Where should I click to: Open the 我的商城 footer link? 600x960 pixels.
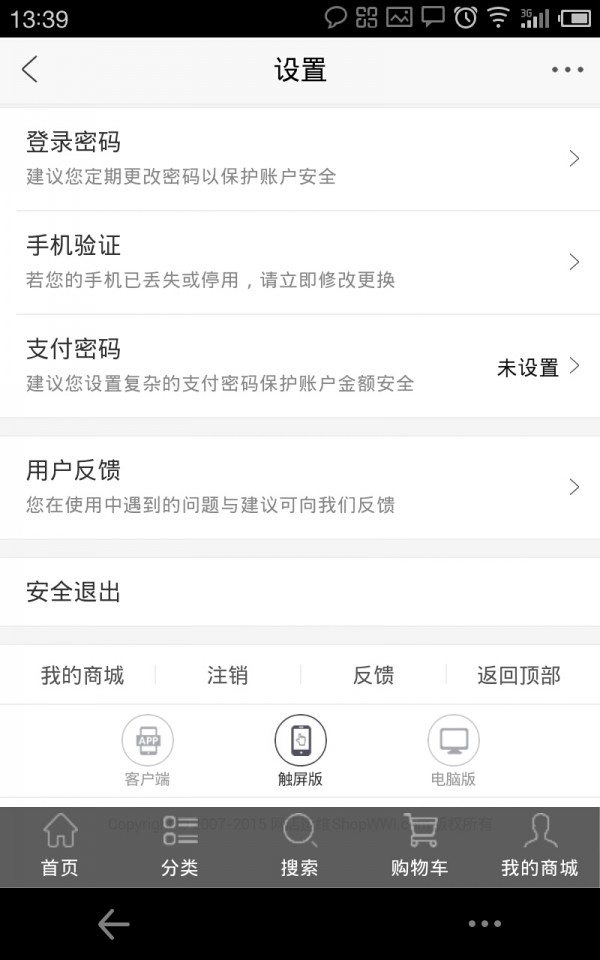pyautogui.click(x=82, y=675)
